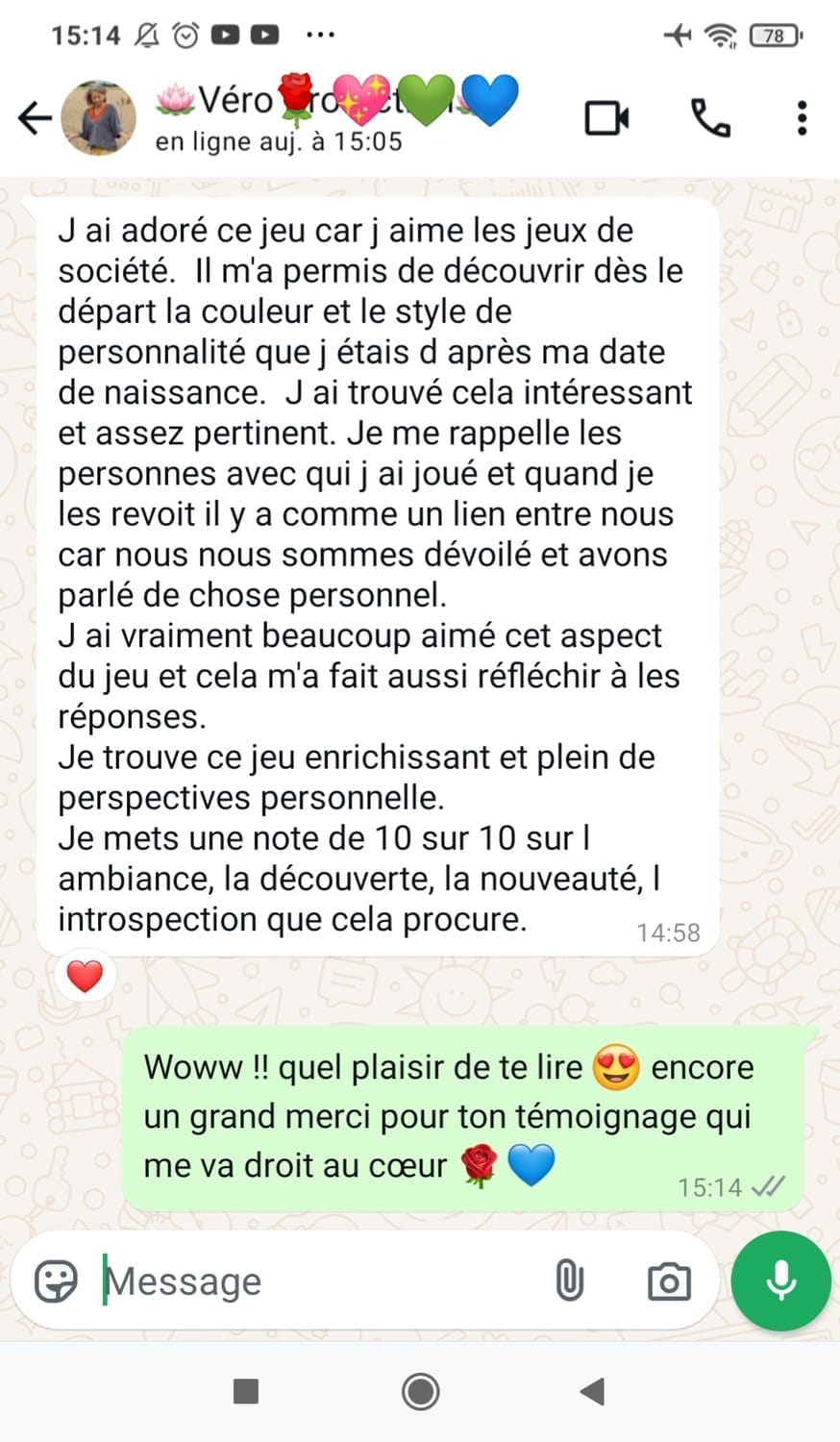Open the emoji and sticker picker
The image size is (840, 1442).
56,1281
